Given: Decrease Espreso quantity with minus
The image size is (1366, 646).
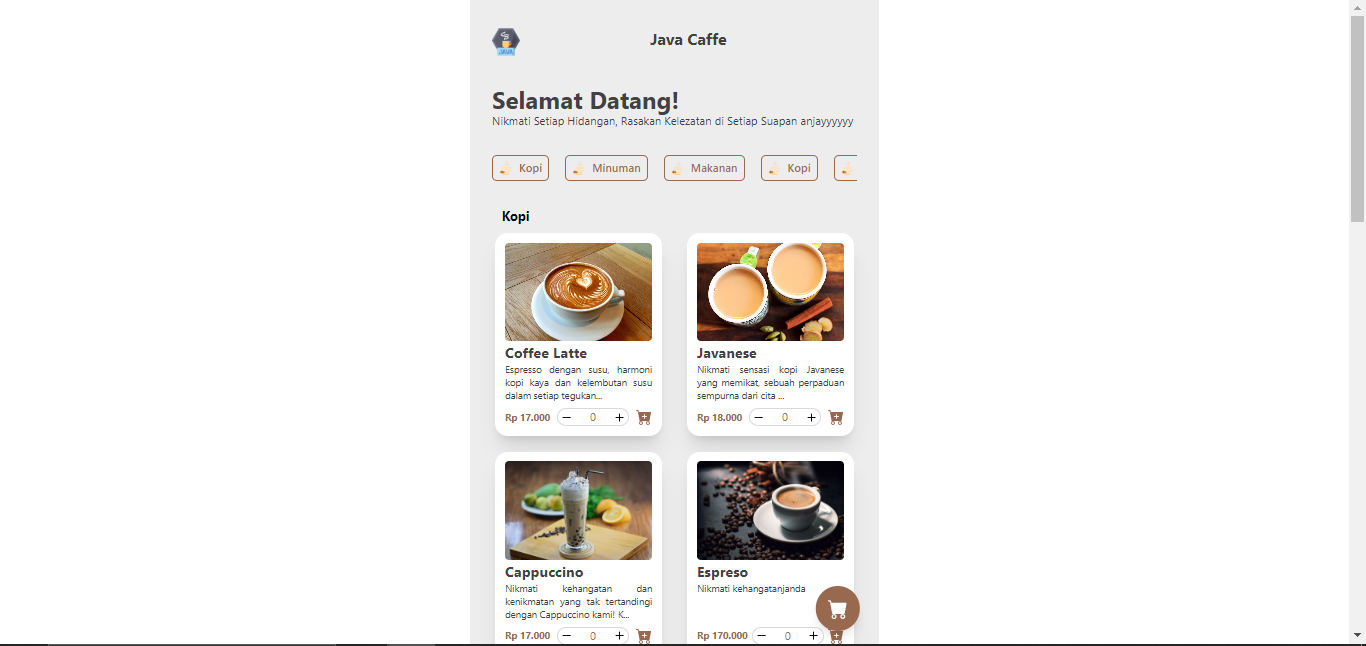Looking at the screenshot, I should pos(762,636).
